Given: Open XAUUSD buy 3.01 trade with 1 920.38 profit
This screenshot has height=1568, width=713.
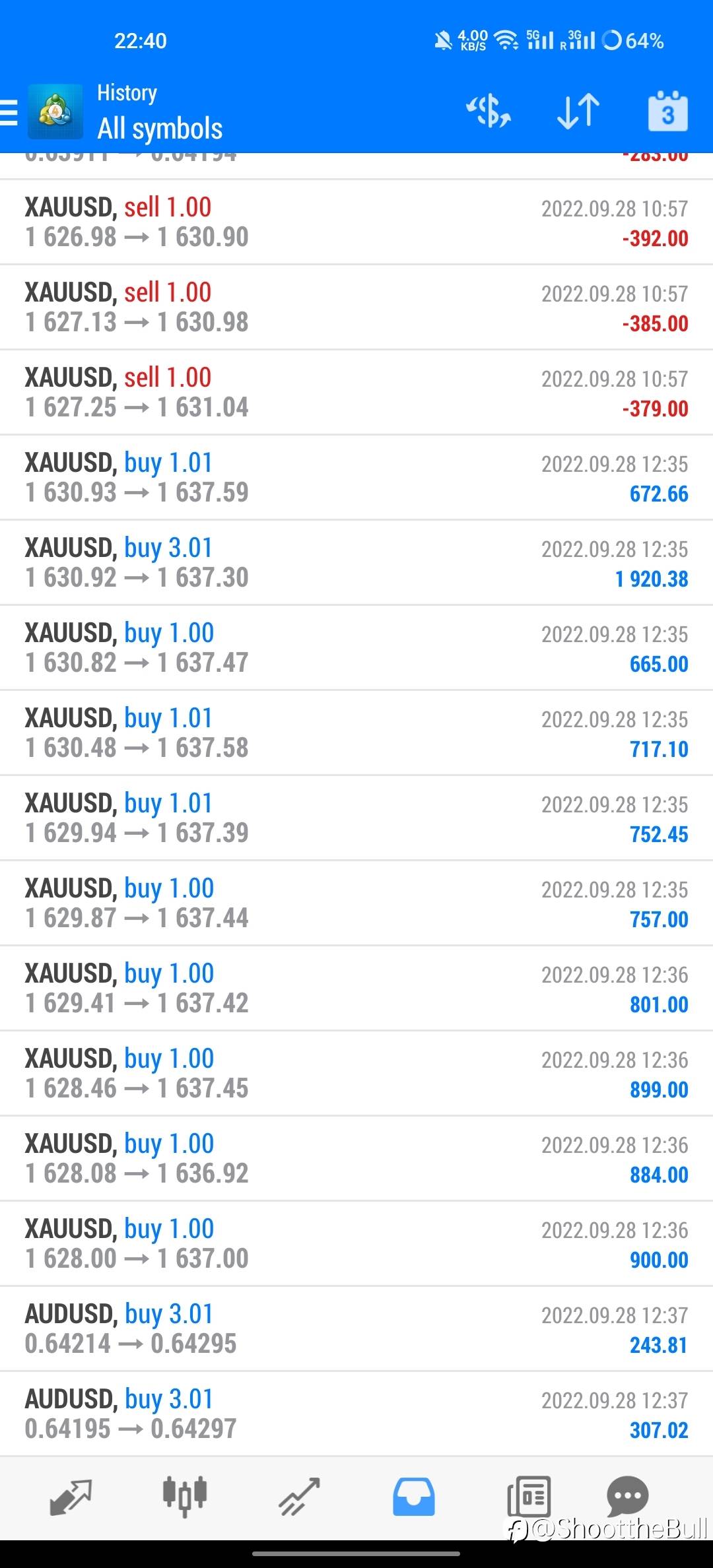Looking at the screenshot, I should point(356,563).
